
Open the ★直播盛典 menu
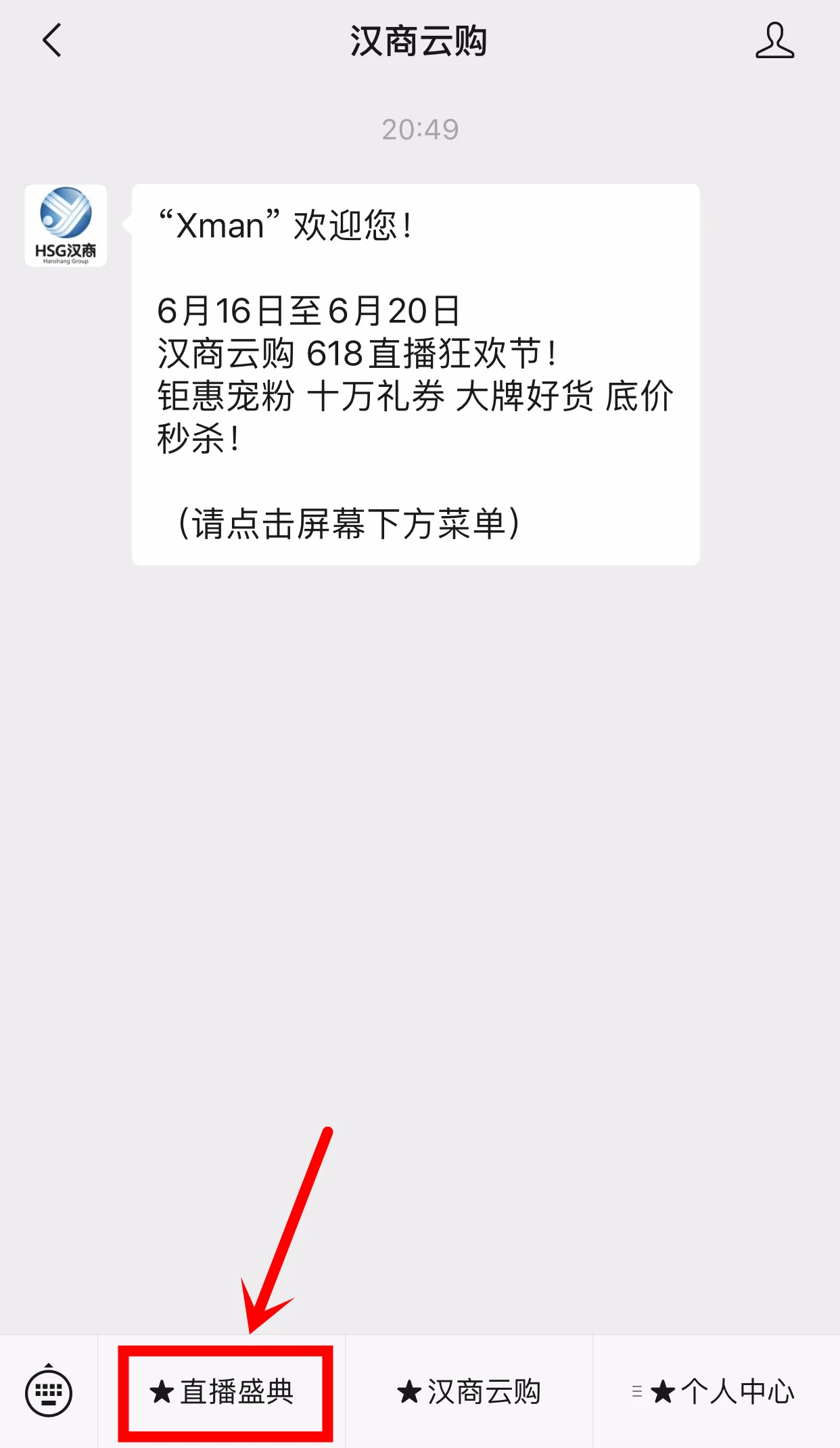[223, 1392]
